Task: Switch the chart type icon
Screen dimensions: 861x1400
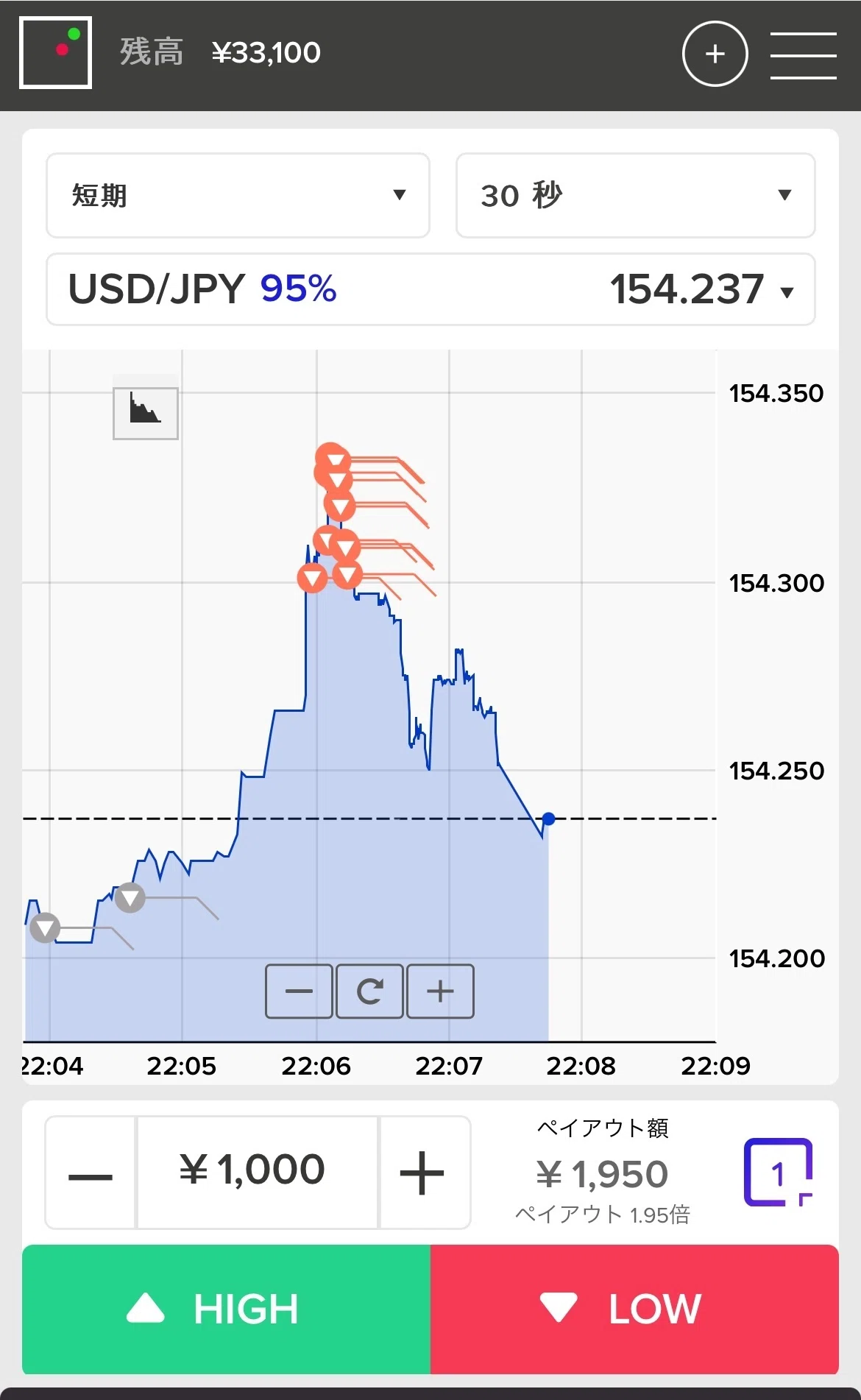Action: click(145, 413)
